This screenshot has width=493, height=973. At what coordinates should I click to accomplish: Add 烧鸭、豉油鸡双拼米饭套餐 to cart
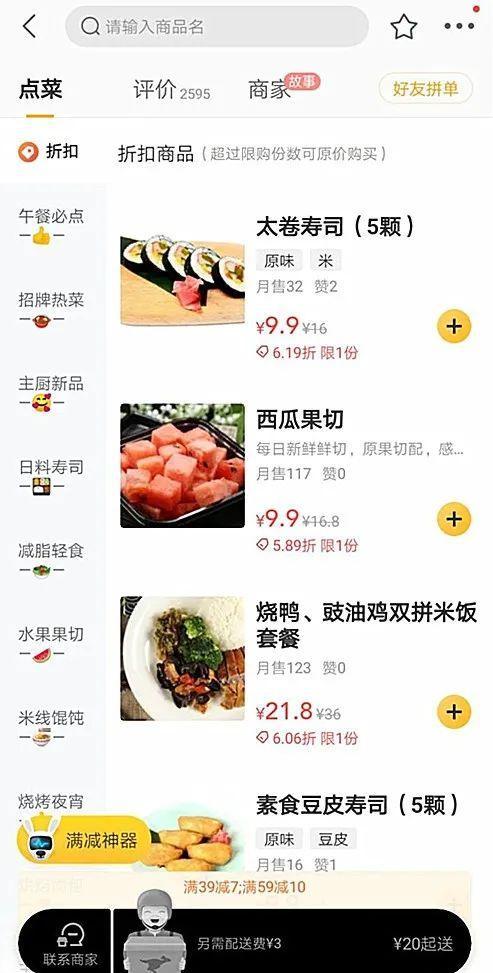[x=454, y=712]
